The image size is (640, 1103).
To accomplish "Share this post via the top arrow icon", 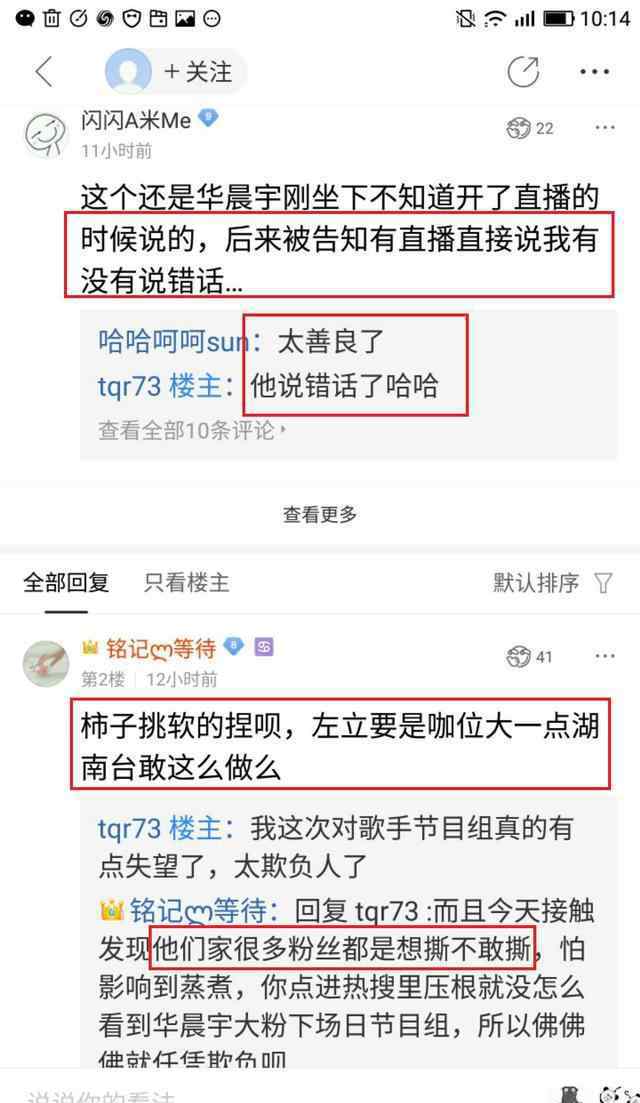I will 523,71.
